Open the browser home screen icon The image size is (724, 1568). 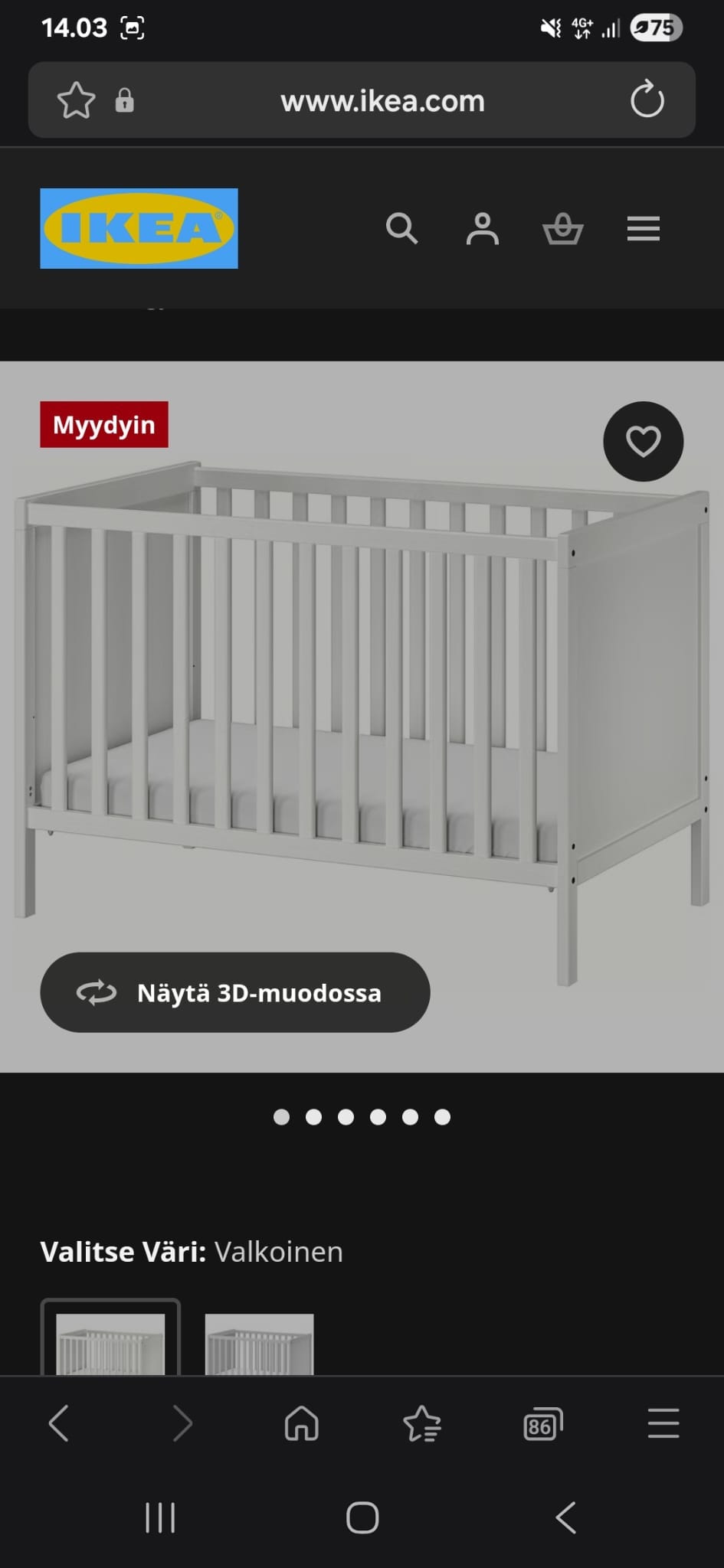click(x=302, y=1424)
